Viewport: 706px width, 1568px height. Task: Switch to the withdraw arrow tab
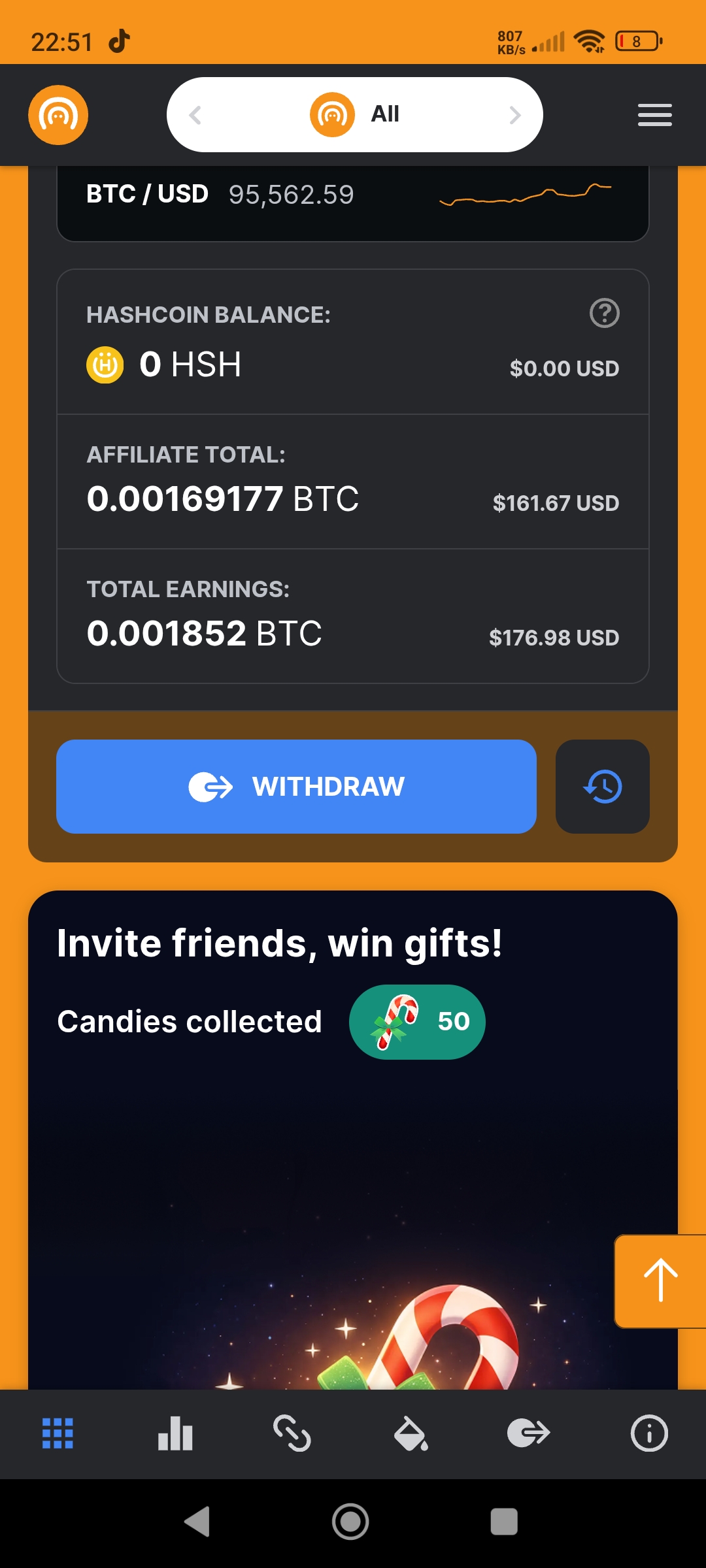point(528,1433)
